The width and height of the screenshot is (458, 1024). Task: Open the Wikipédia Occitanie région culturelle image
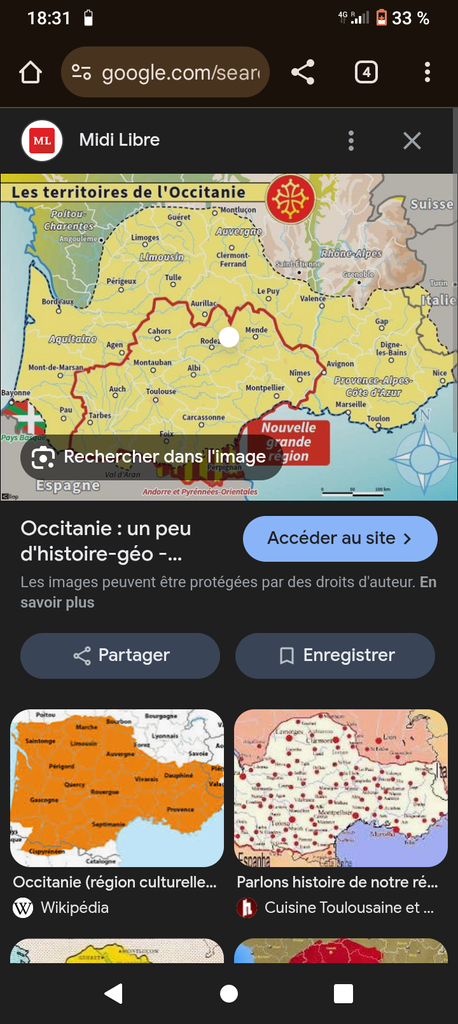(x=117, y=788)
